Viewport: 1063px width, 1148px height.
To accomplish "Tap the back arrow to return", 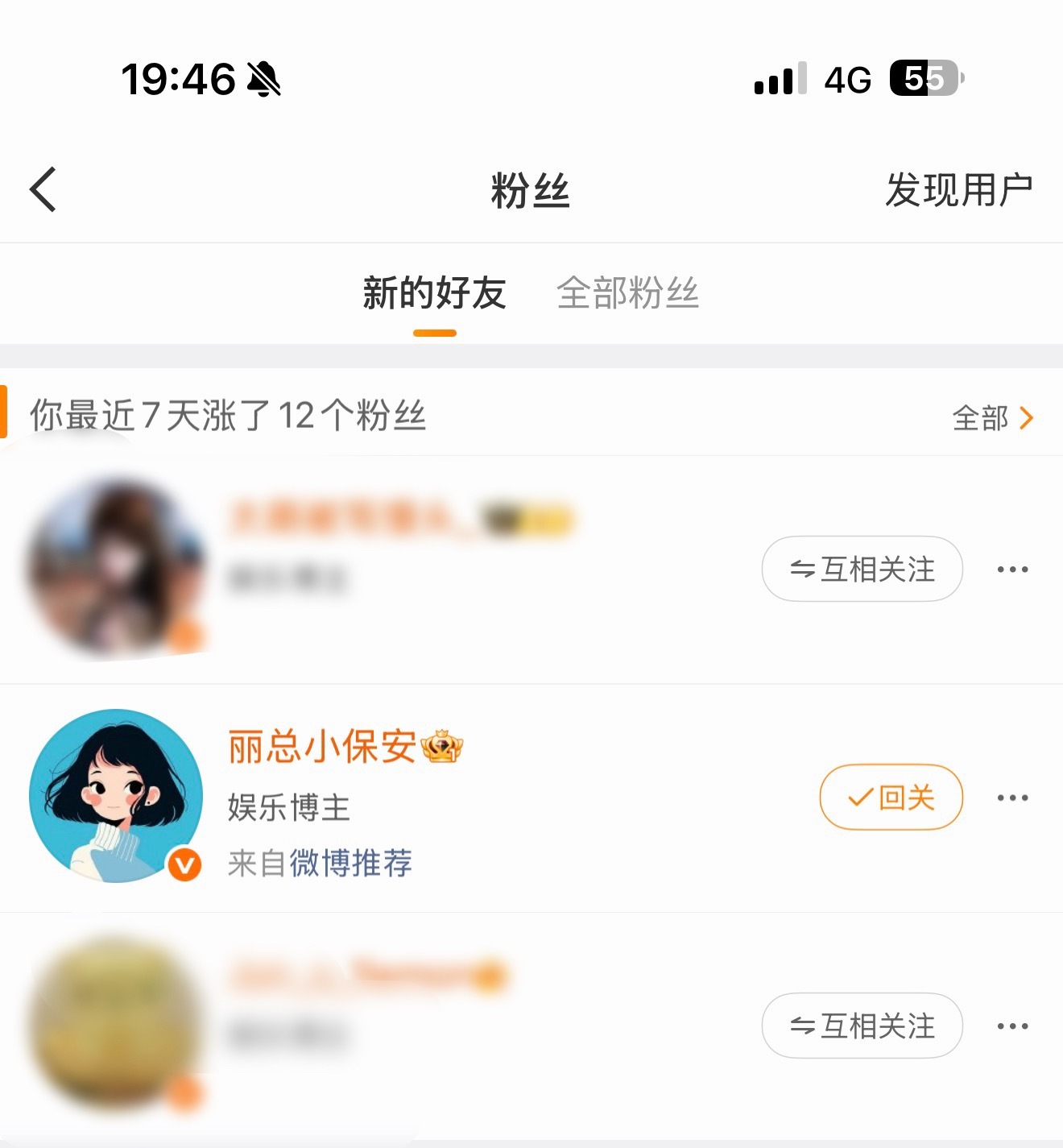I will pos(42,189).
